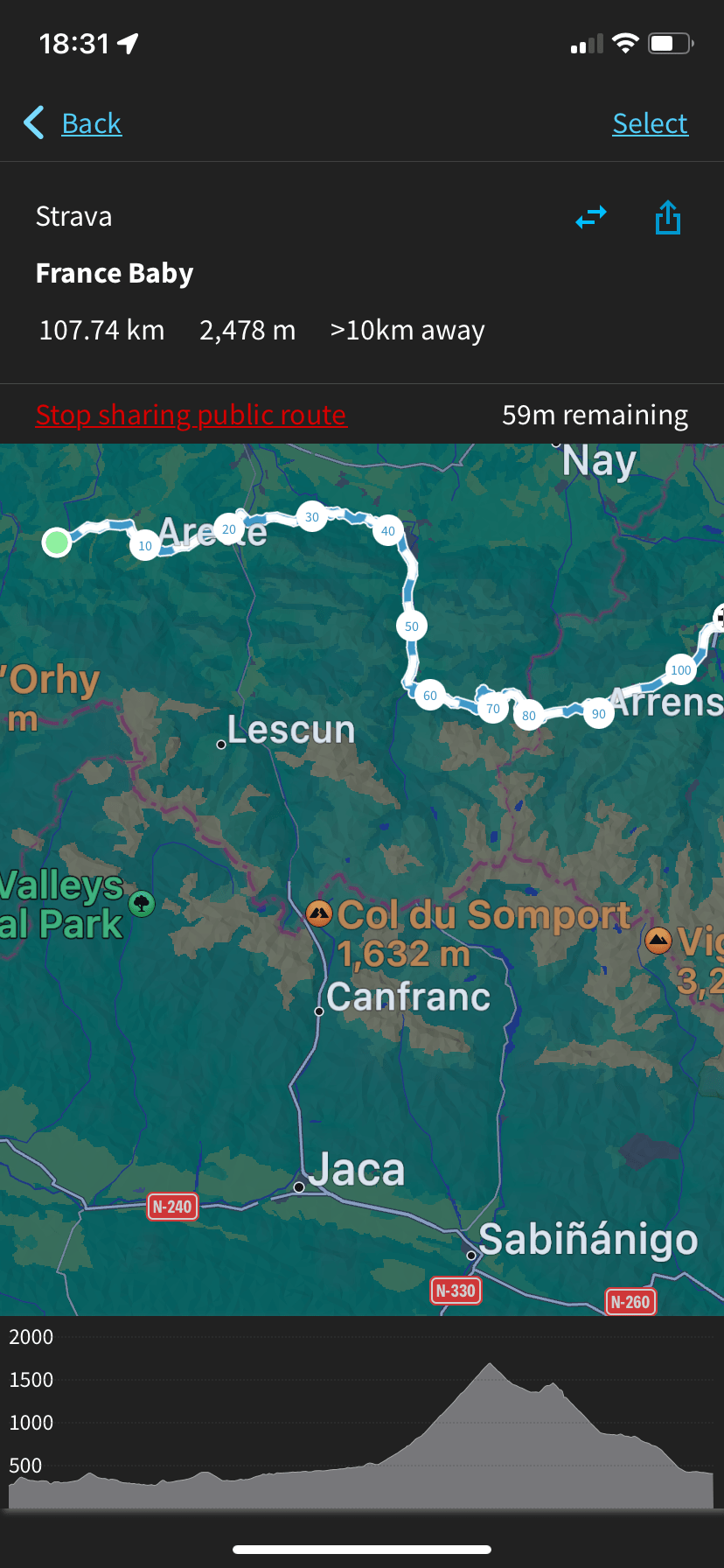Share the France Baby route
The height and width of the screenshot is (1568, 724).
(x=668, y=218)
